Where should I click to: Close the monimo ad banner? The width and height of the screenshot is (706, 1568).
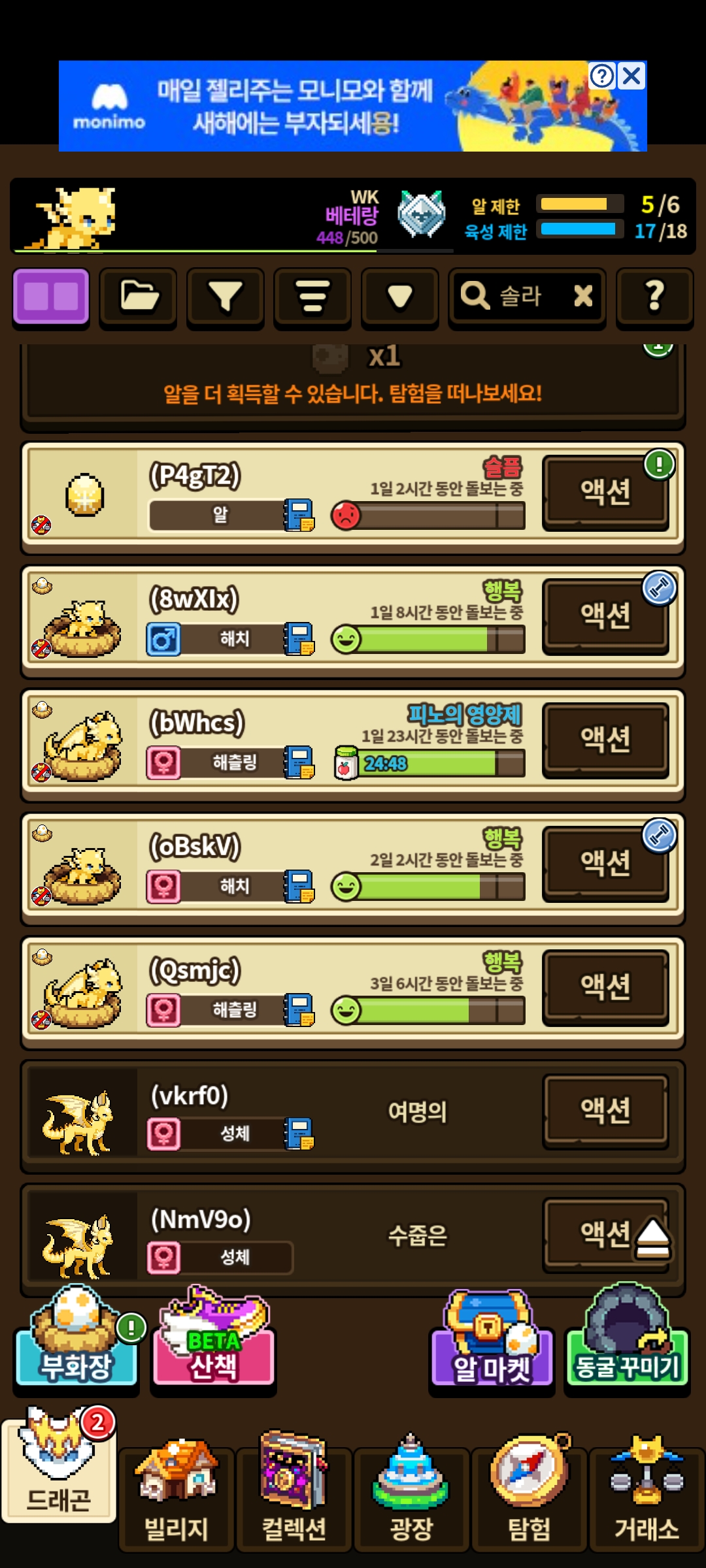click(631, 76)
